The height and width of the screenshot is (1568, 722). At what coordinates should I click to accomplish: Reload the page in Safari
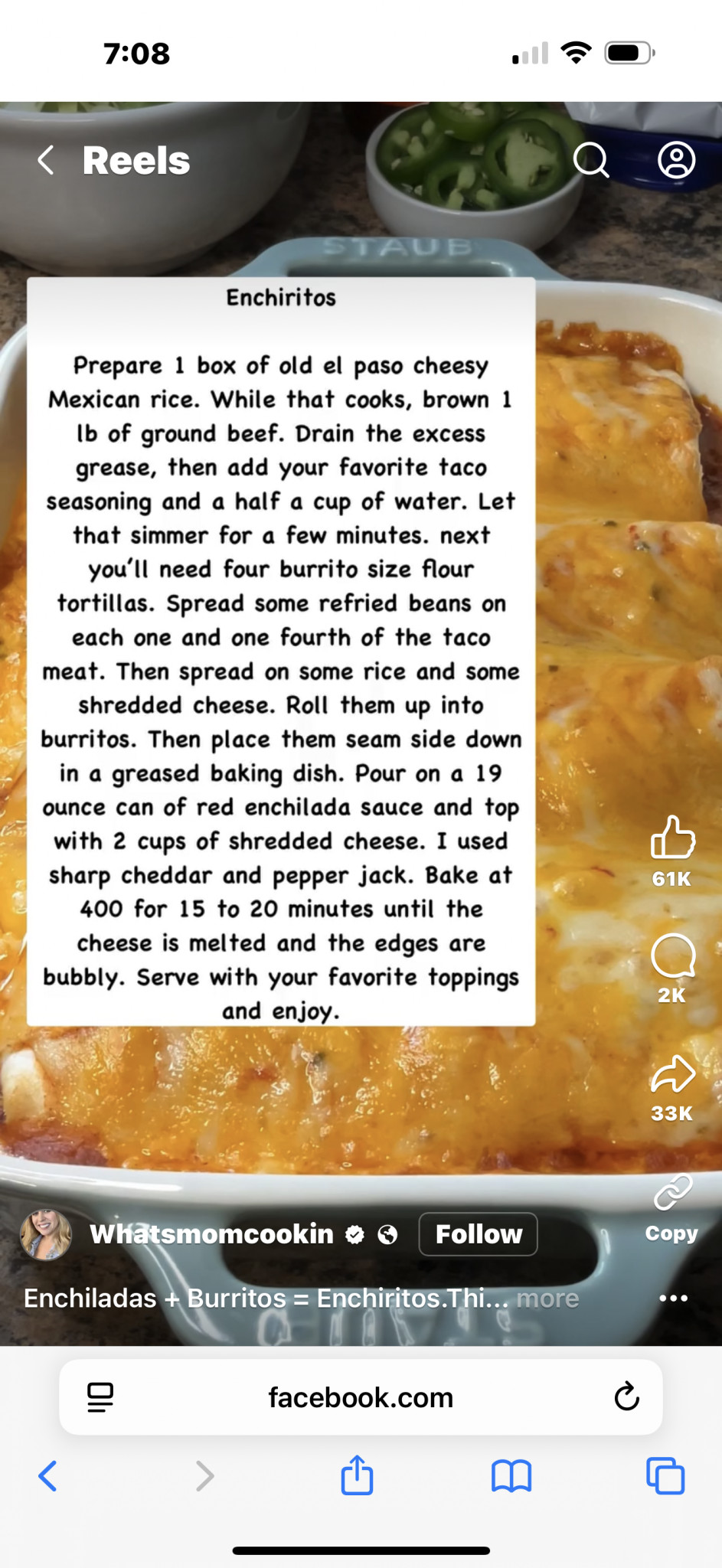click(x=626, y=1397)
